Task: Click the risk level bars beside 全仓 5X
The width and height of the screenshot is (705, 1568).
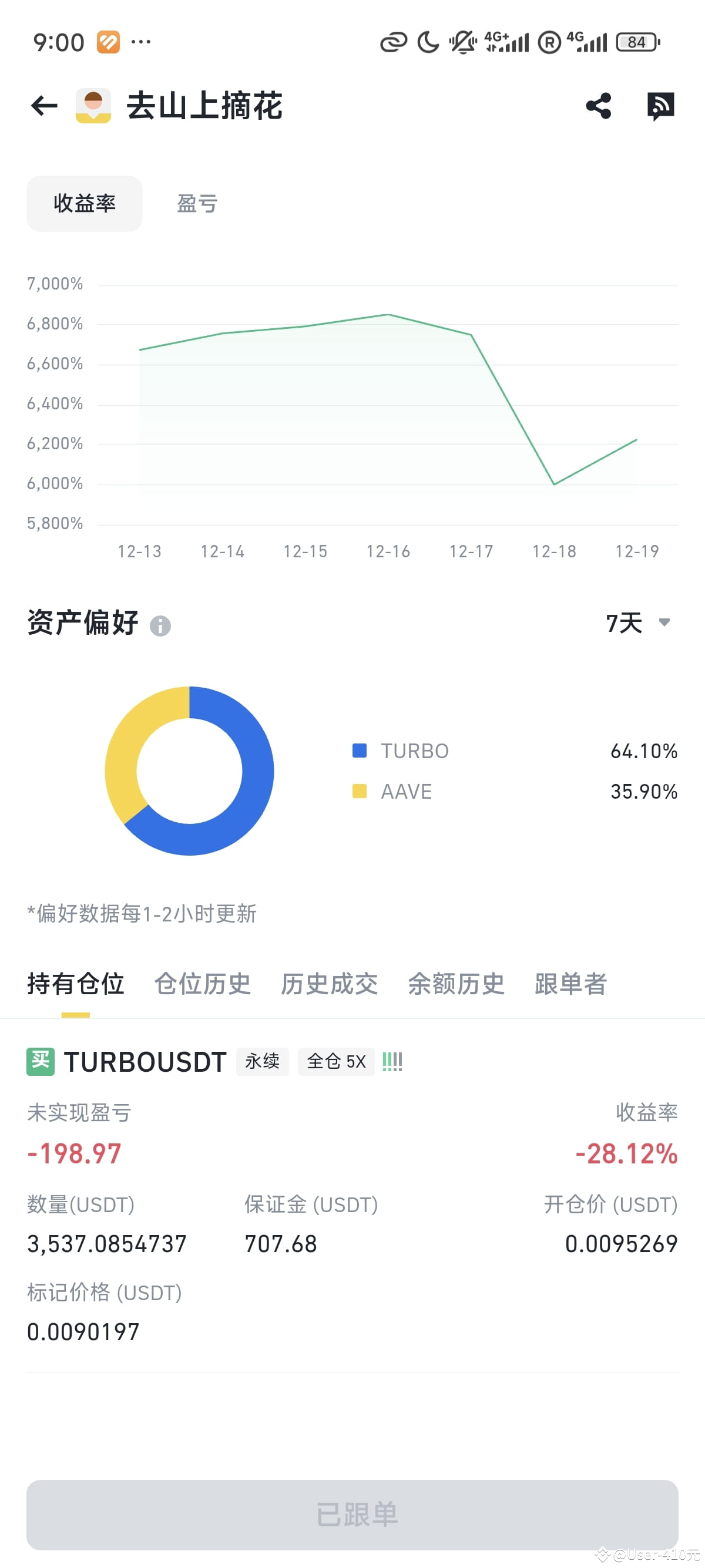Action: (392, 1061)
